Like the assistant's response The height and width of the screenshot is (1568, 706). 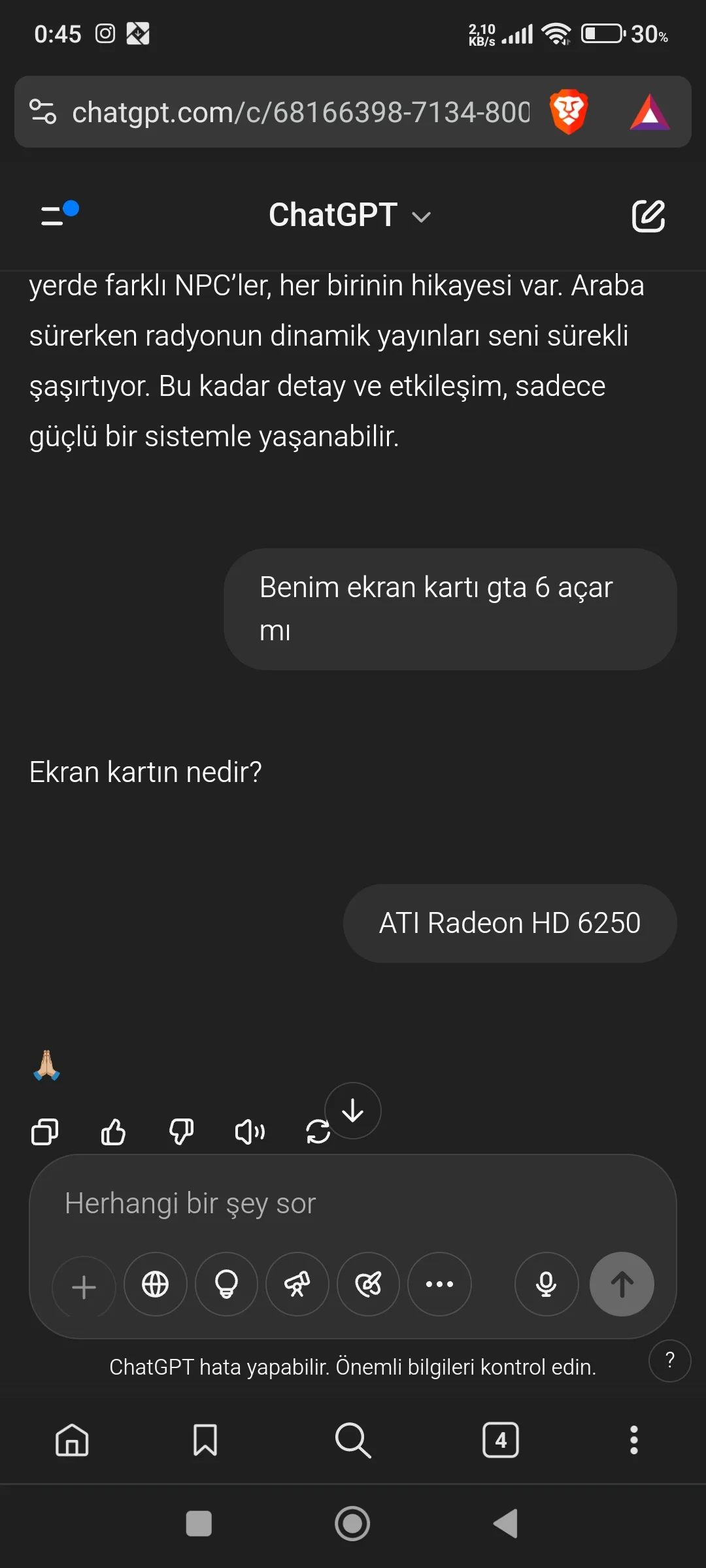pos(113,1132)
